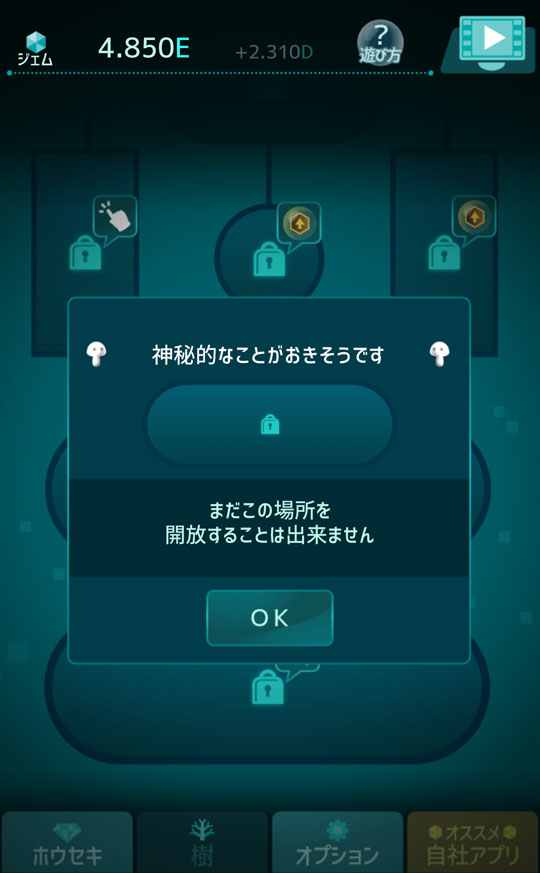The height and width of the screenshot is (873, 540).
Task: Switch to the 樹 tree tab
Action: point(202,842)
